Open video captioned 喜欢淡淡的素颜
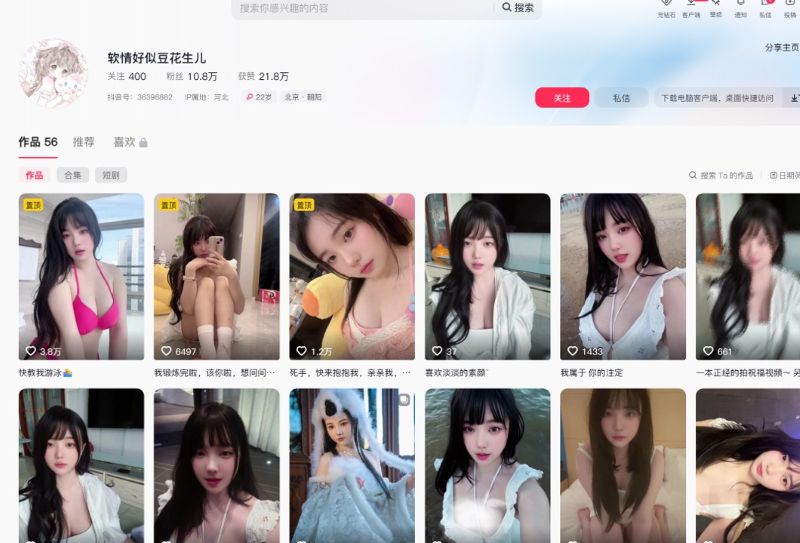 (487, 277)
